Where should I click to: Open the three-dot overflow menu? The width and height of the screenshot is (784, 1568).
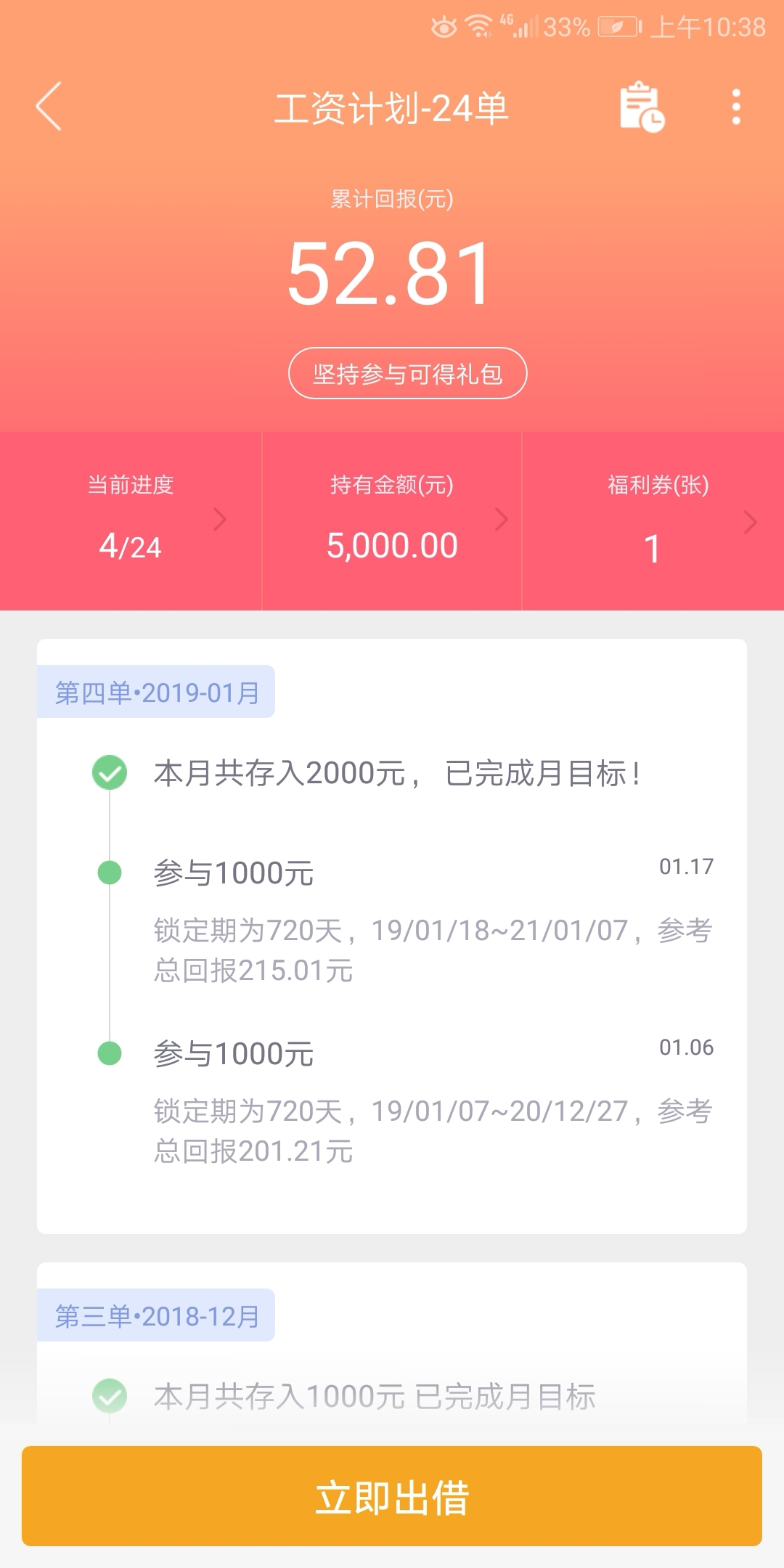point(736,107)
